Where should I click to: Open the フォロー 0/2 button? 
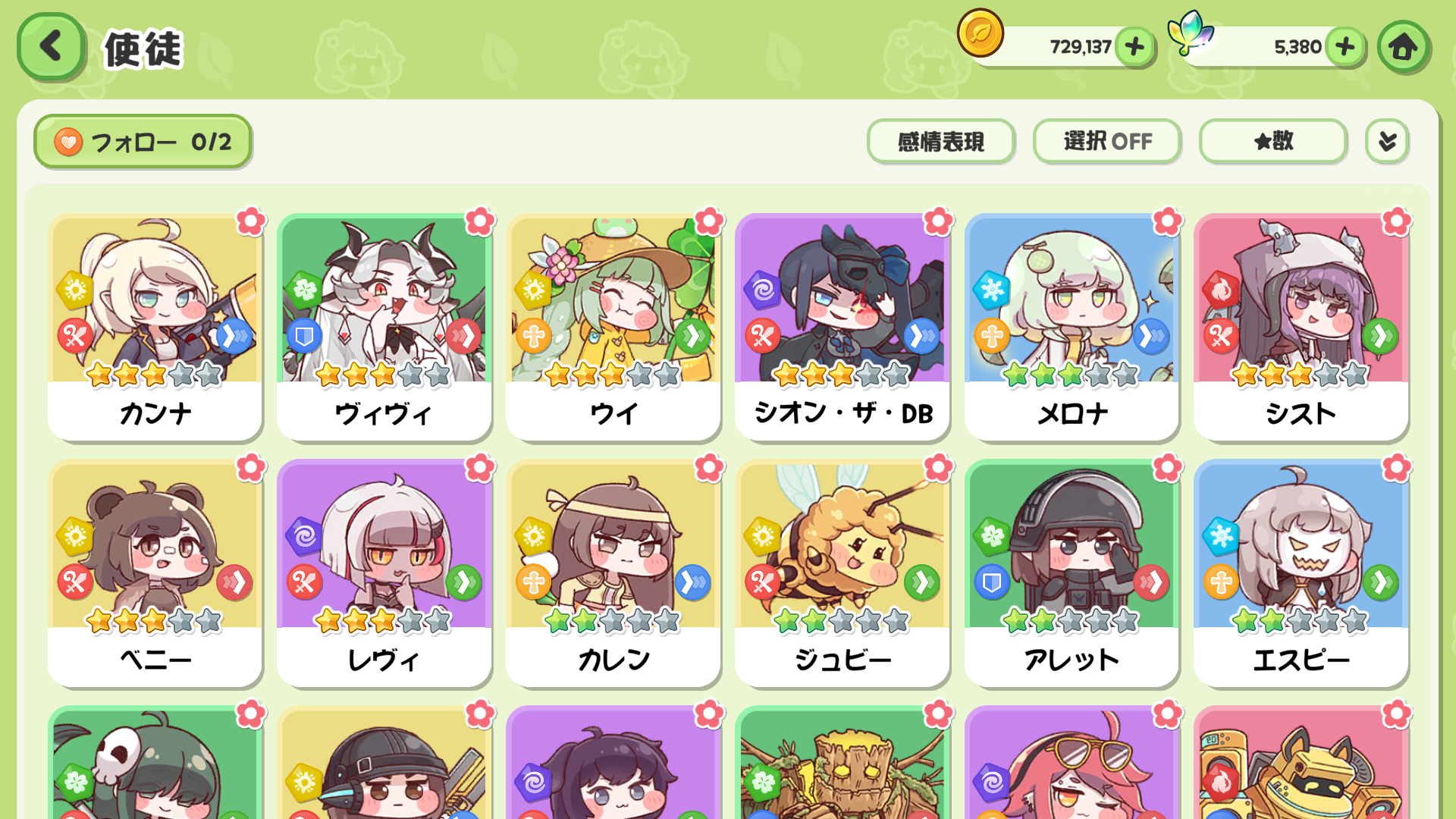tap(143, 142)
